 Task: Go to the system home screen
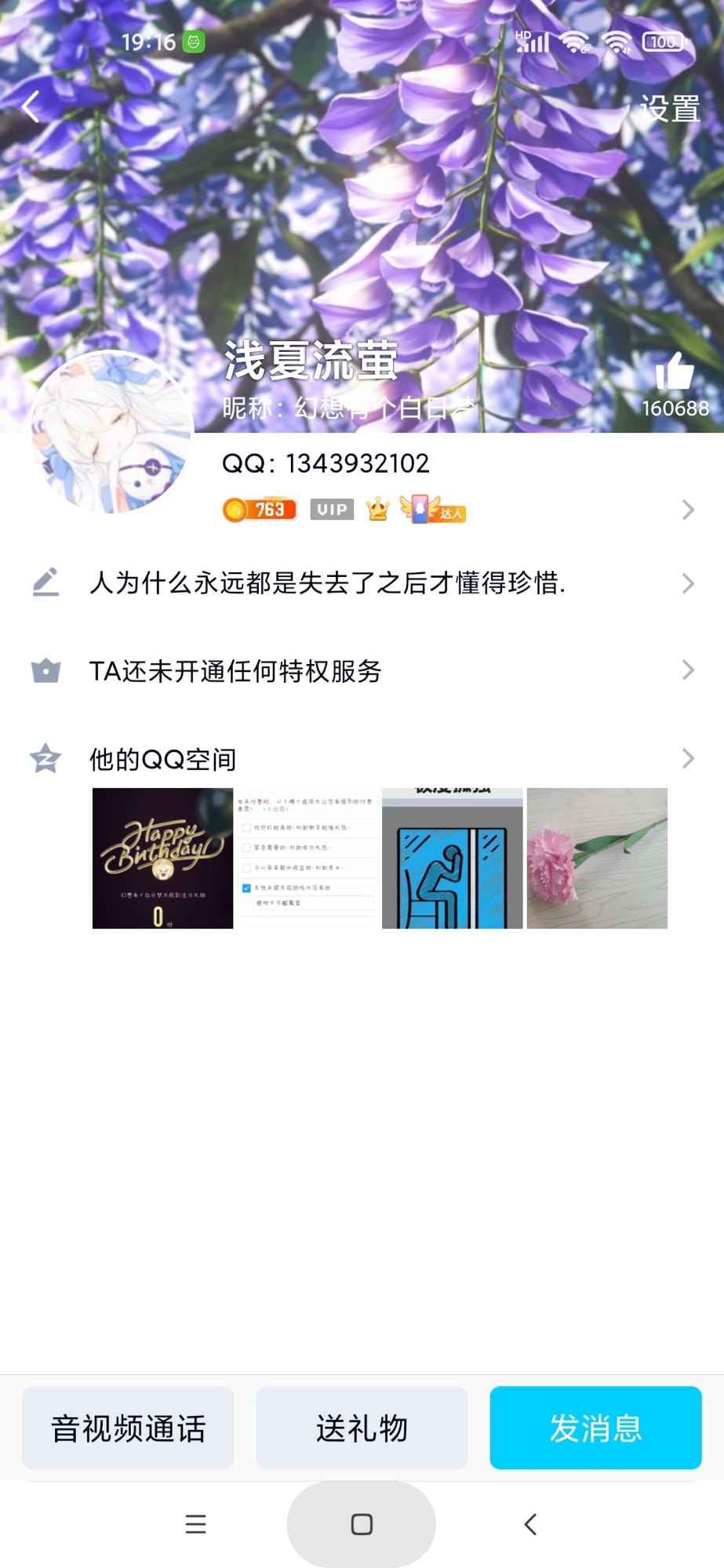[x=361, y=1524]
